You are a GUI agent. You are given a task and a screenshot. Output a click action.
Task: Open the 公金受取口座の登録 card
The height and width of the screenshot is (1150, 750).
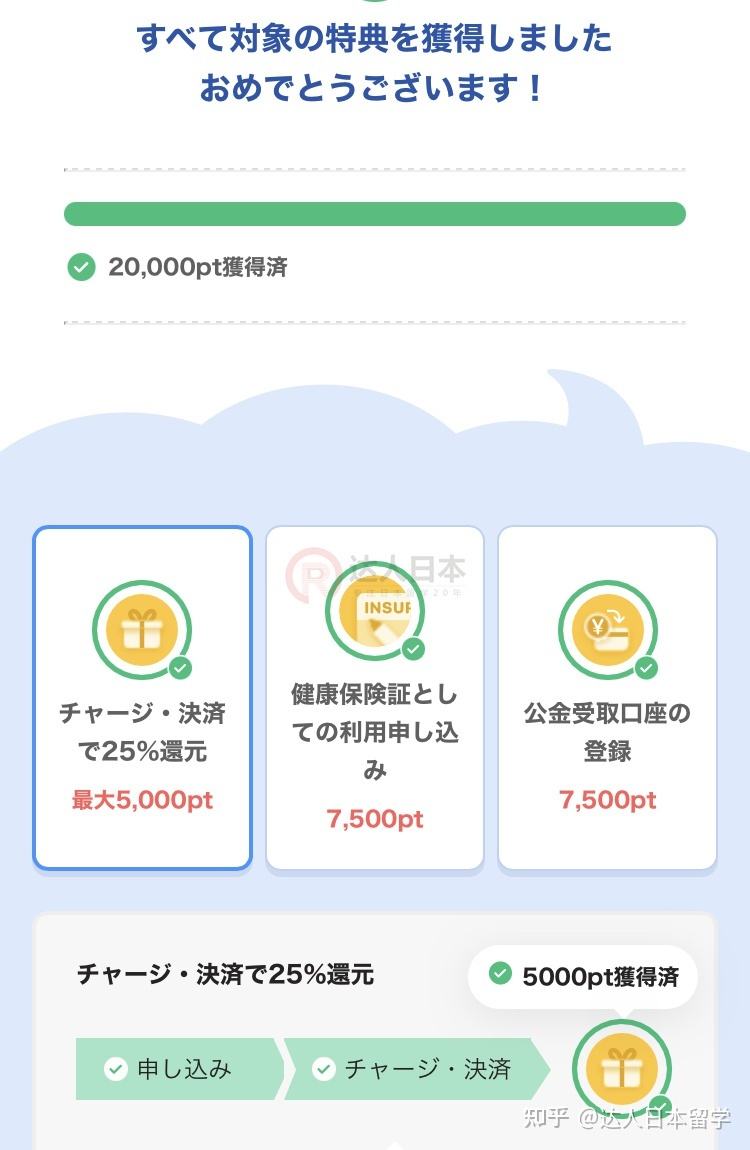(x=607, y=697)
